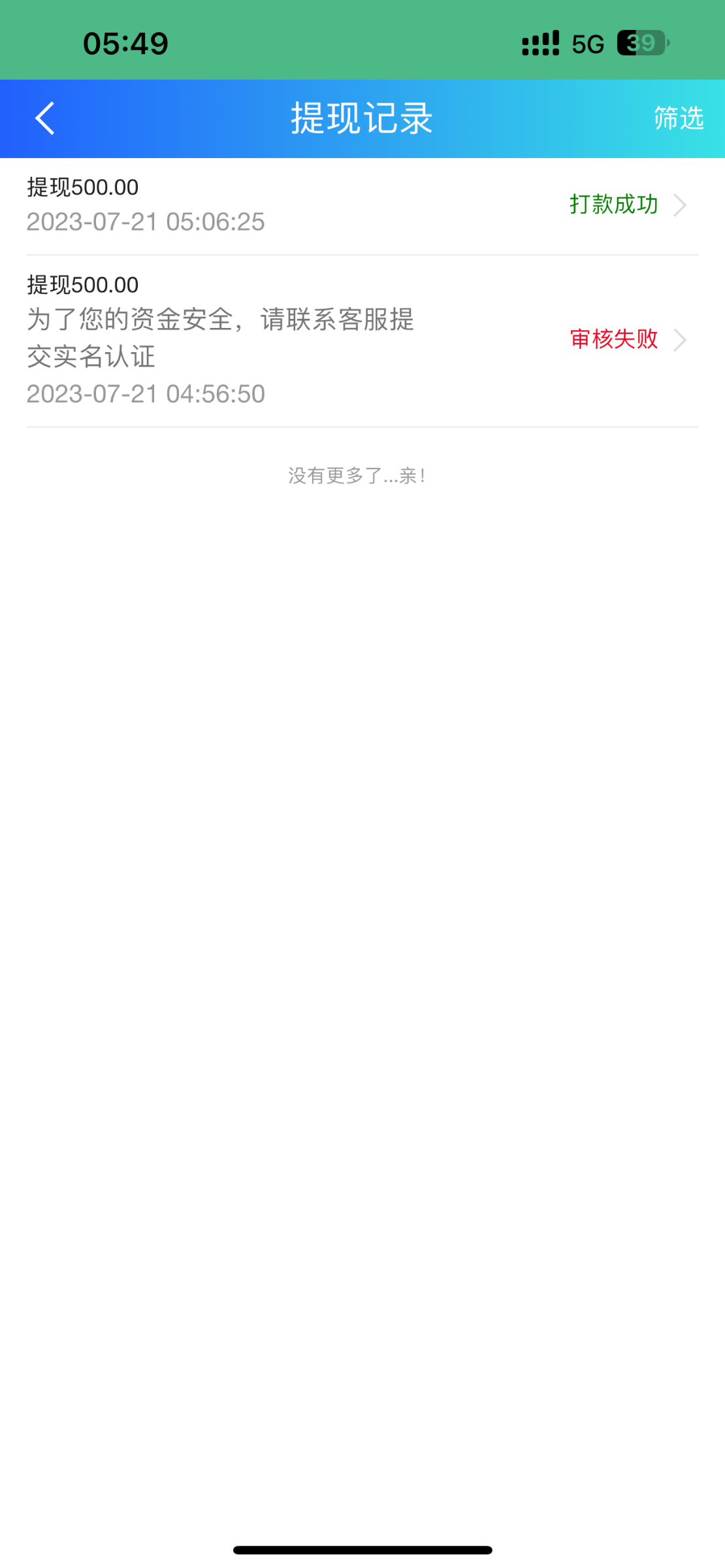Tap the timestamp 2023-07-21 05:06:25
Image resolution: width=725 pixels, height=1568 pixels.
coord(145,222)
